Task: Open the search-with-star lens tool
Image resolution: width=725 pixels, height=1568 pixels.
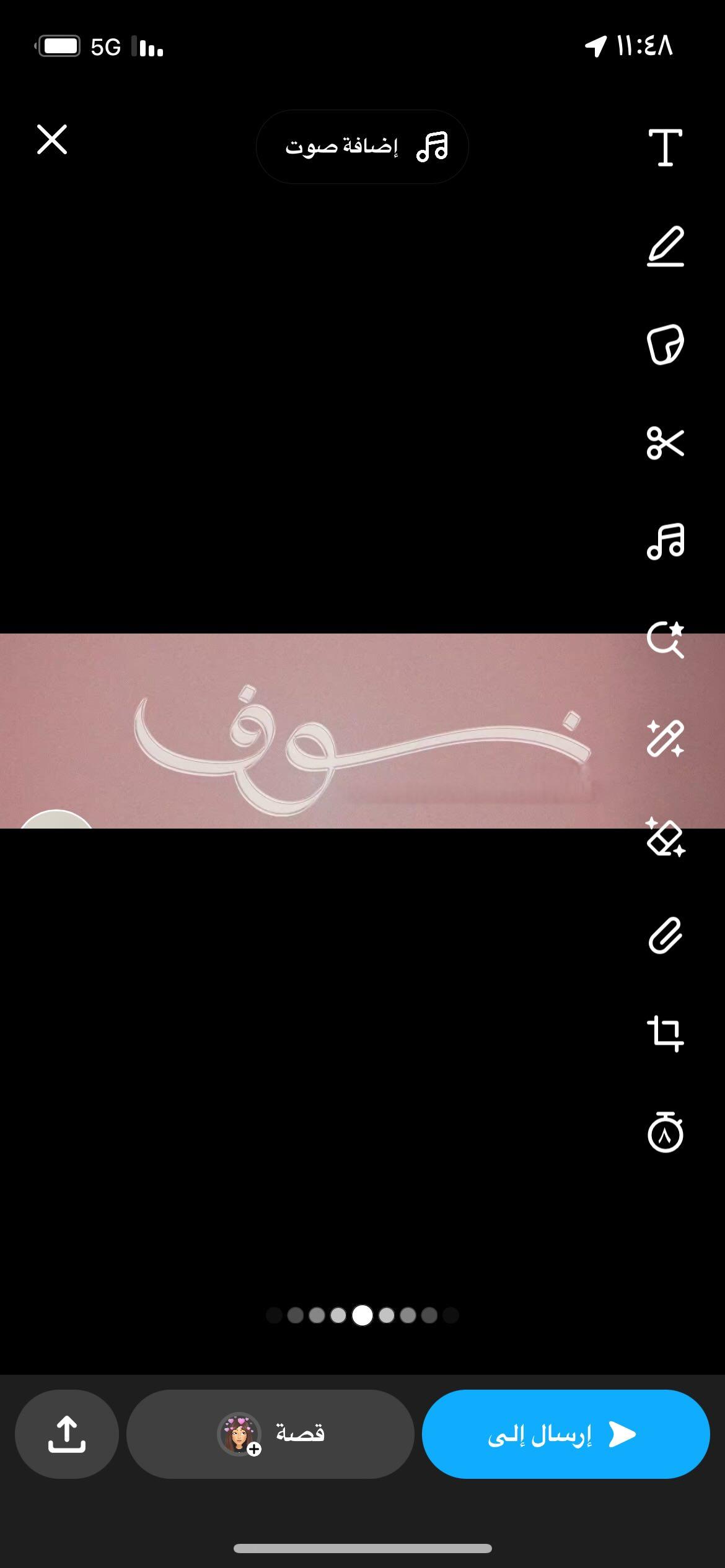Action: 666,639
